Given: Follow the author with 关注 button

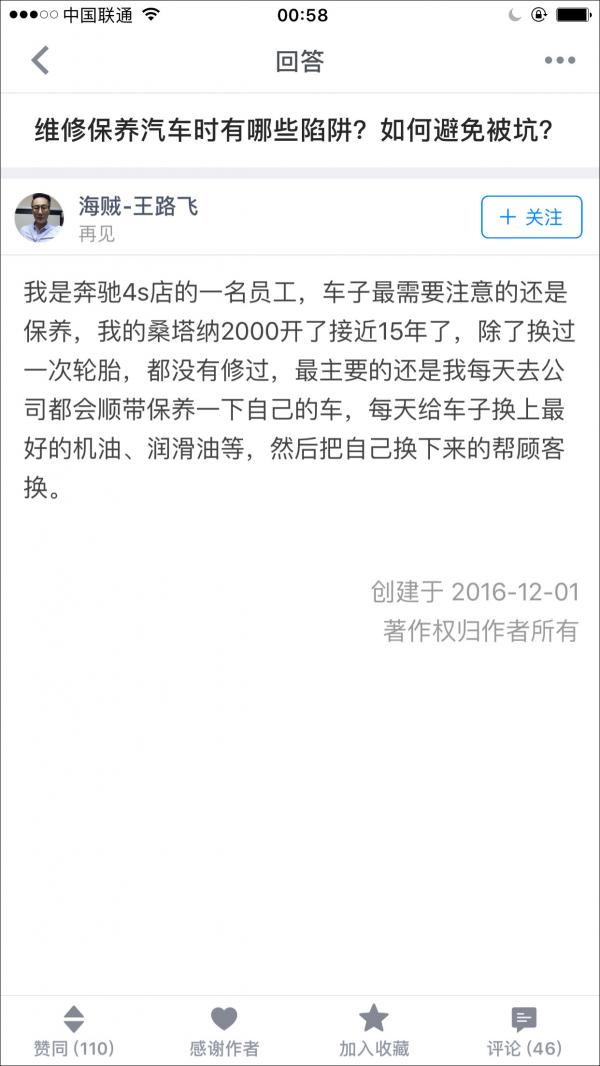Looking at the screenshot, I should tap(531, 217).
